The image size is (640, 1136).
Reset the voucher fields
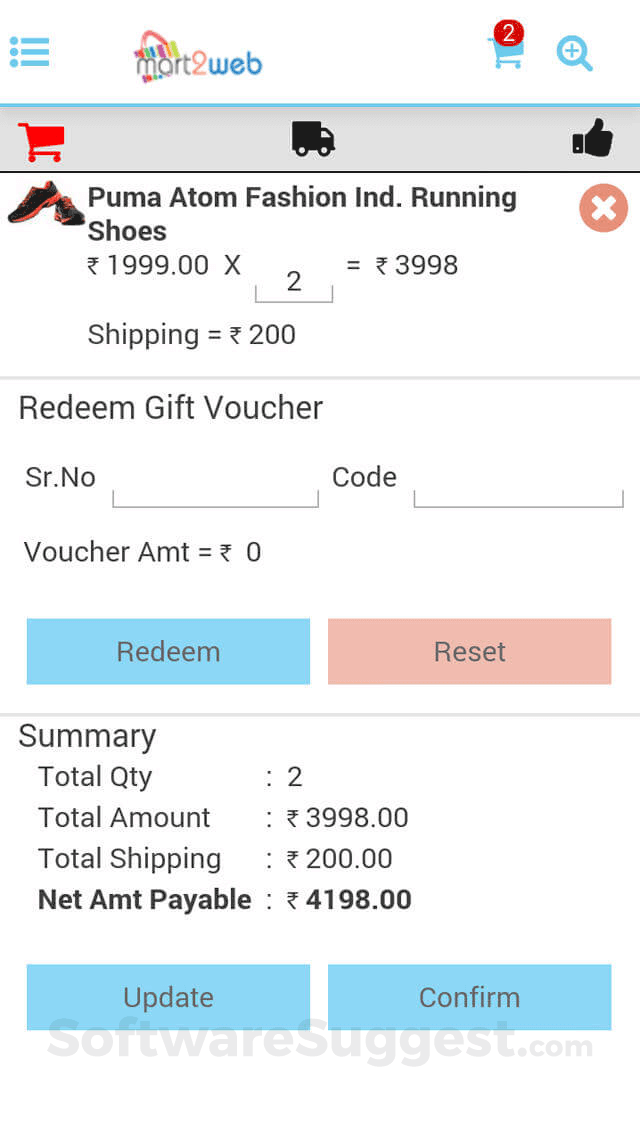[x=470, y=651]
